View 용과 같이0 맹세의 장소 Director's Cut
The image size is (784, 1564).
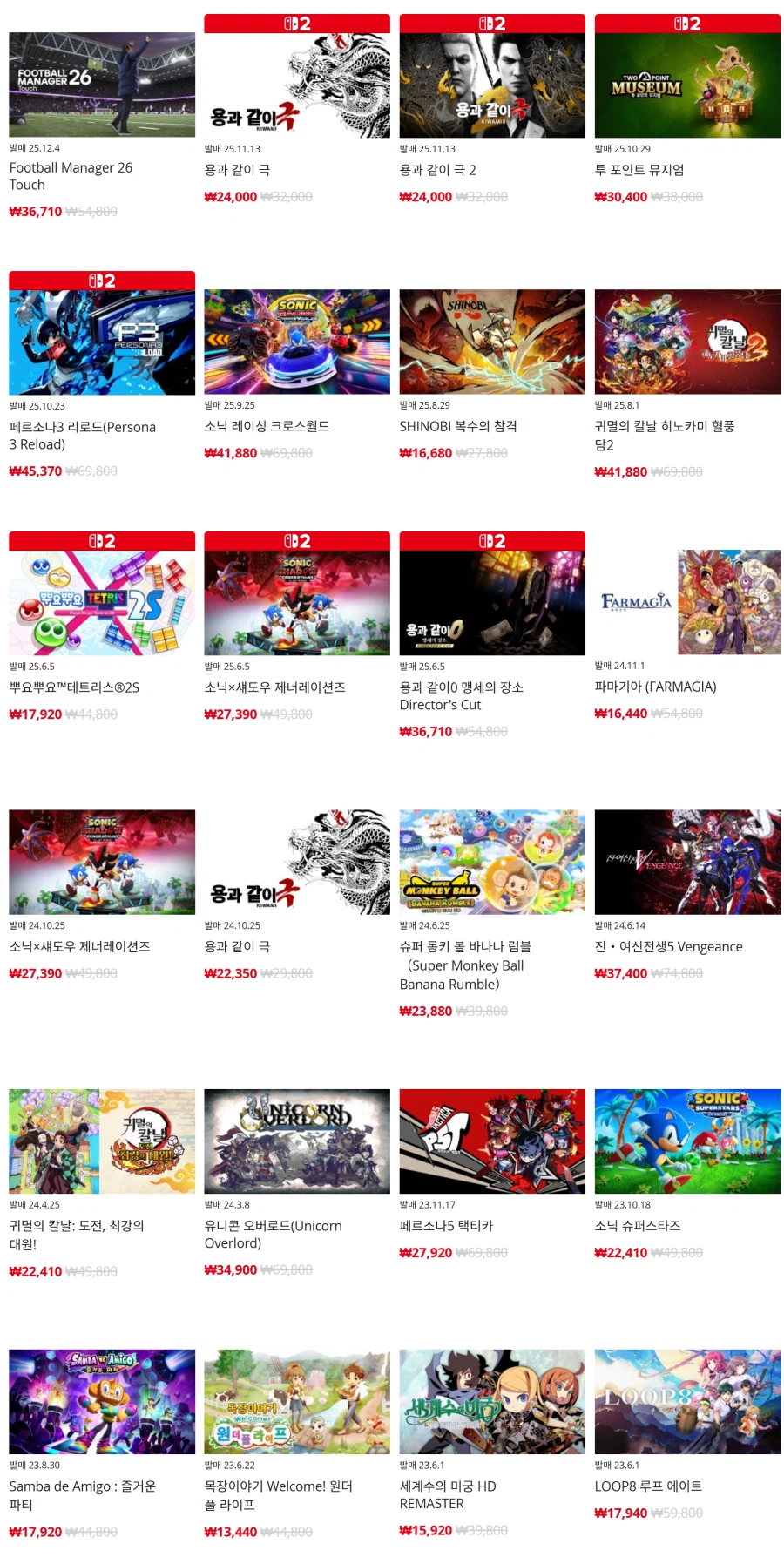[x=492, y=602]
